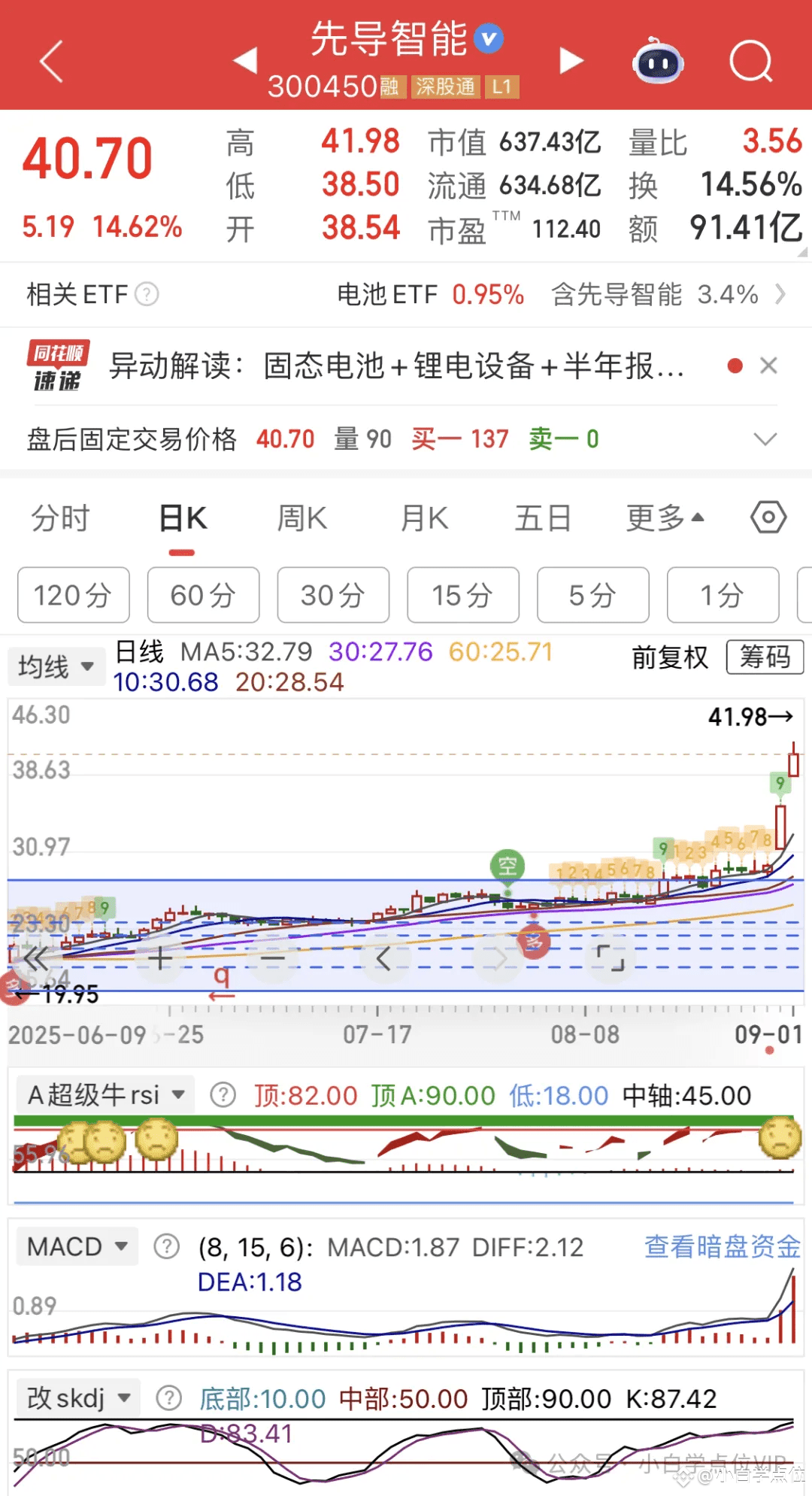Dismiss the 异动解读 banner

click(x=768, y=366)
